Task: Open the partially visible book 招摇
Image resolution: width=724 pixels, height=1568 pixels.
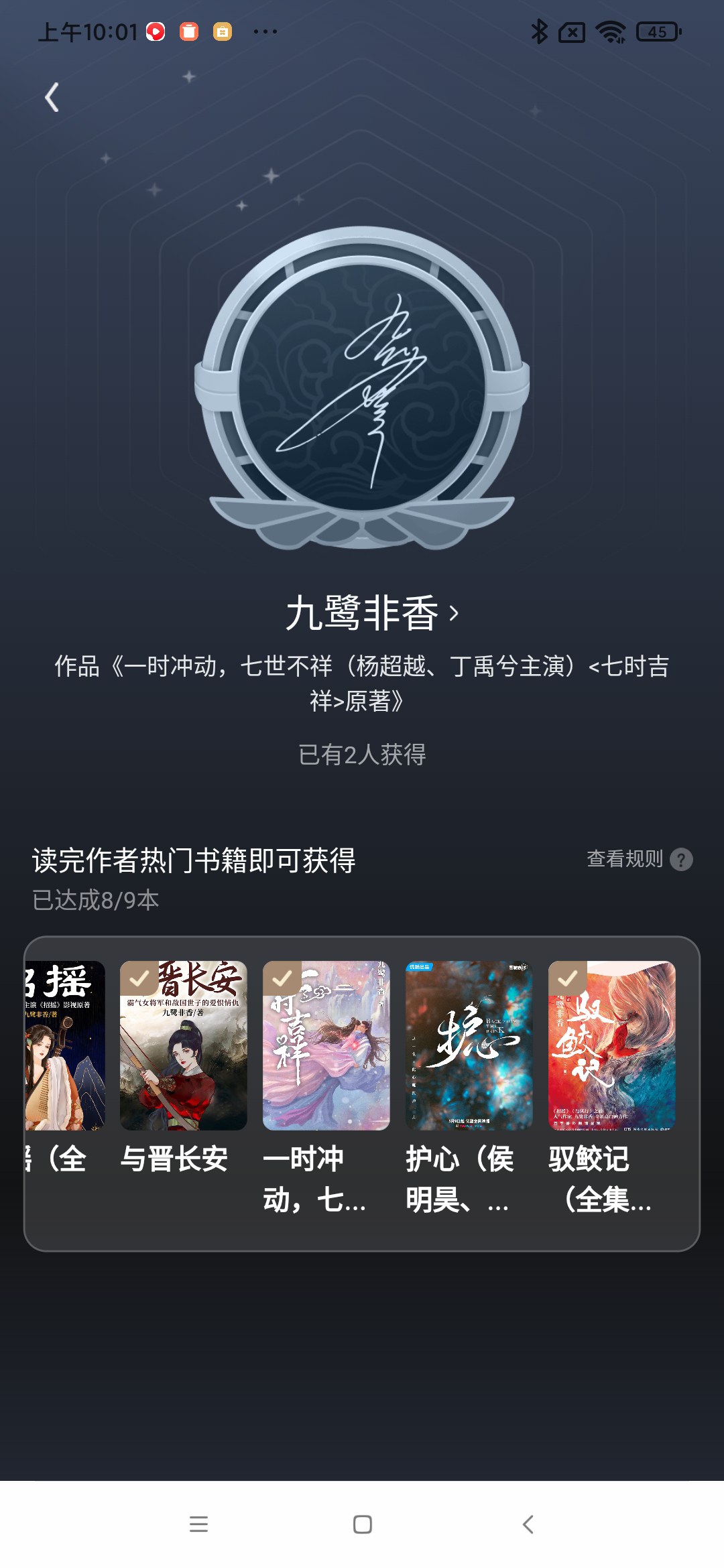Action: 65,1068
